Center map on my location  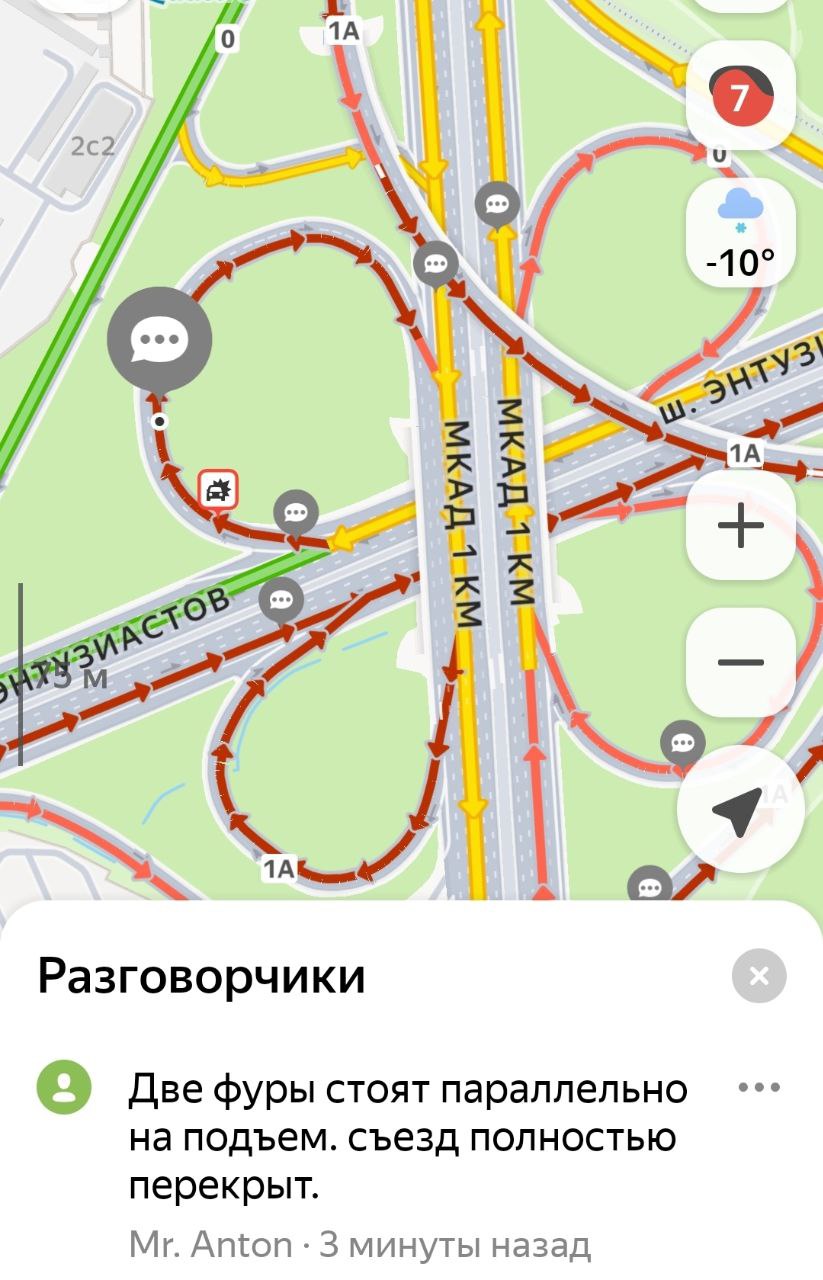(740, 810)
